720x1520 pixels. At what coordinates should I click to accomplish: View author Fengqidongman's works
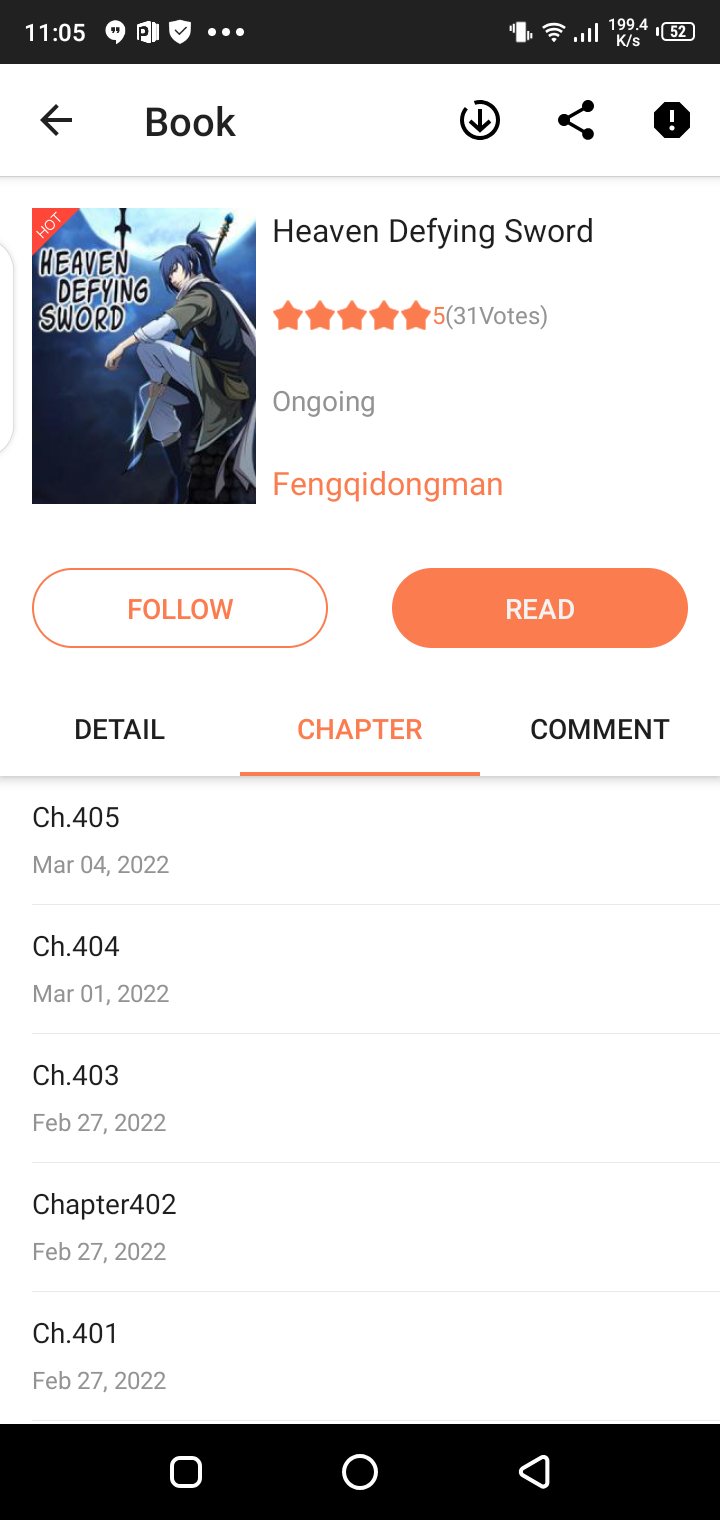click(388, 484)
